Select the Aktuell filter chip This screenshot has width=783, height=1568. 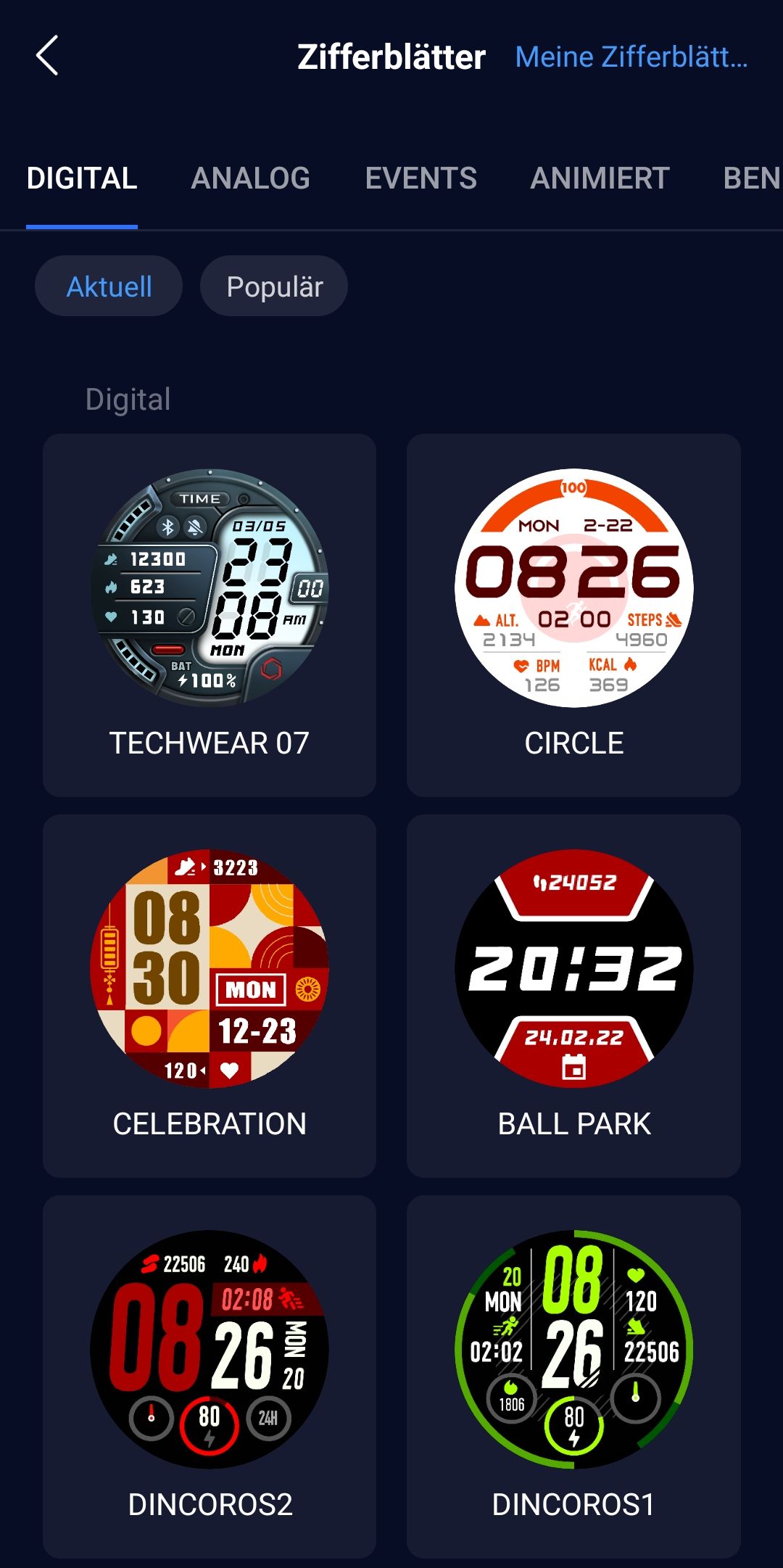tap(109, 286)
